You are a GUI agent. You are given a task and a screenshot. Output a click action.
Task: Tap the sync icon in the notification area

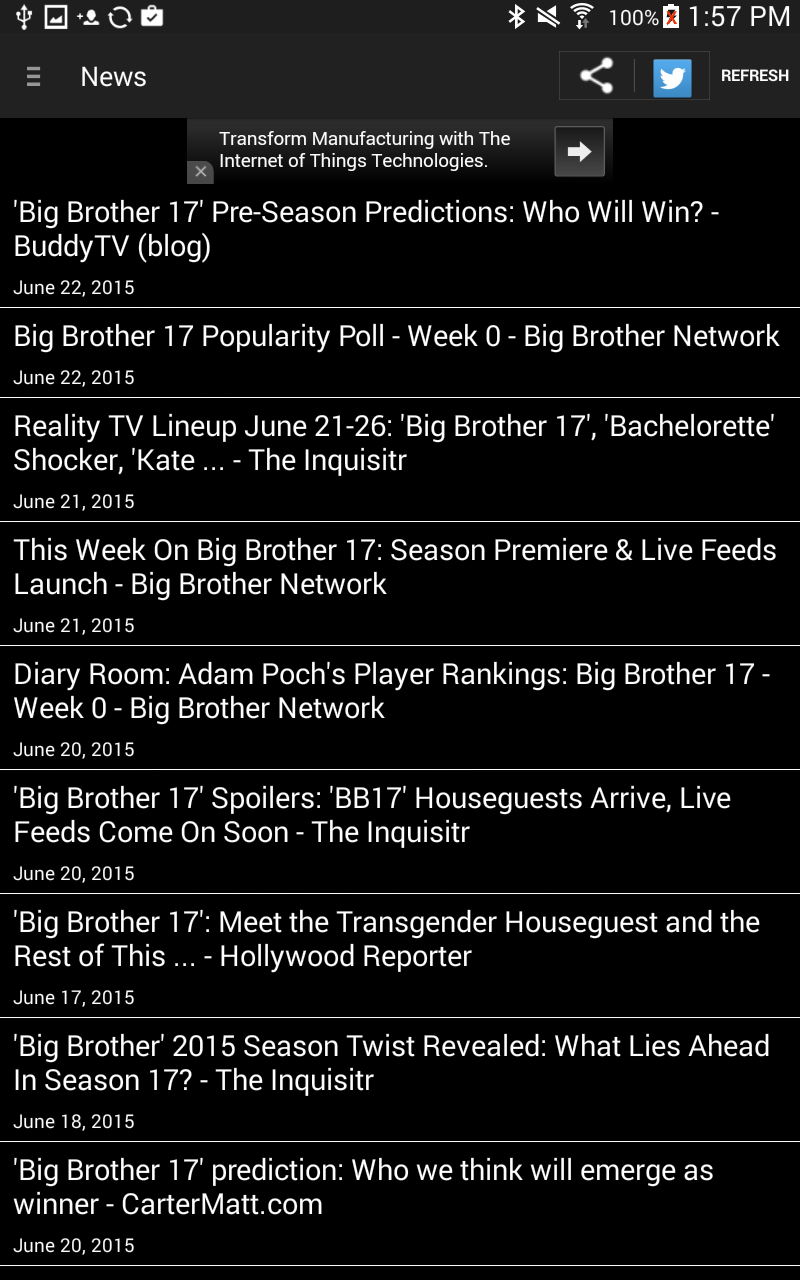(119, 16)
